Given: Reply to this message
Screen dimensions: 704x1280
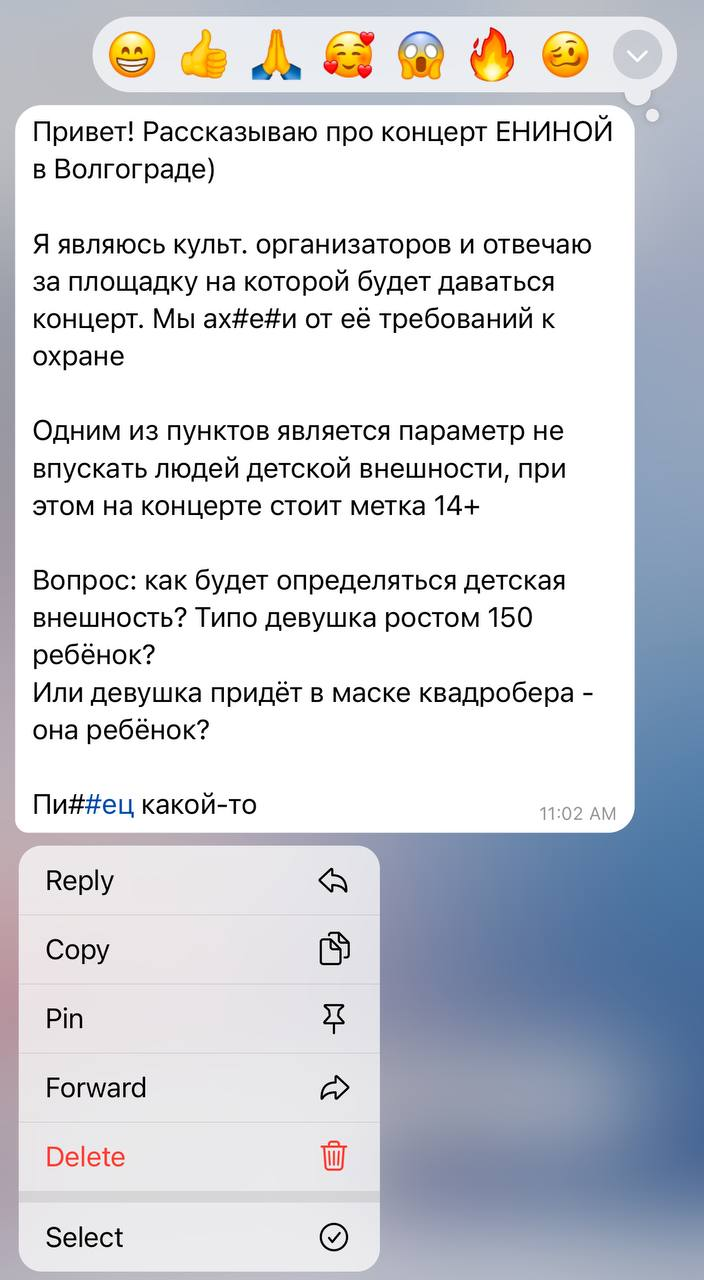Looking at the screenshot, I should click(x=198, y=881).
